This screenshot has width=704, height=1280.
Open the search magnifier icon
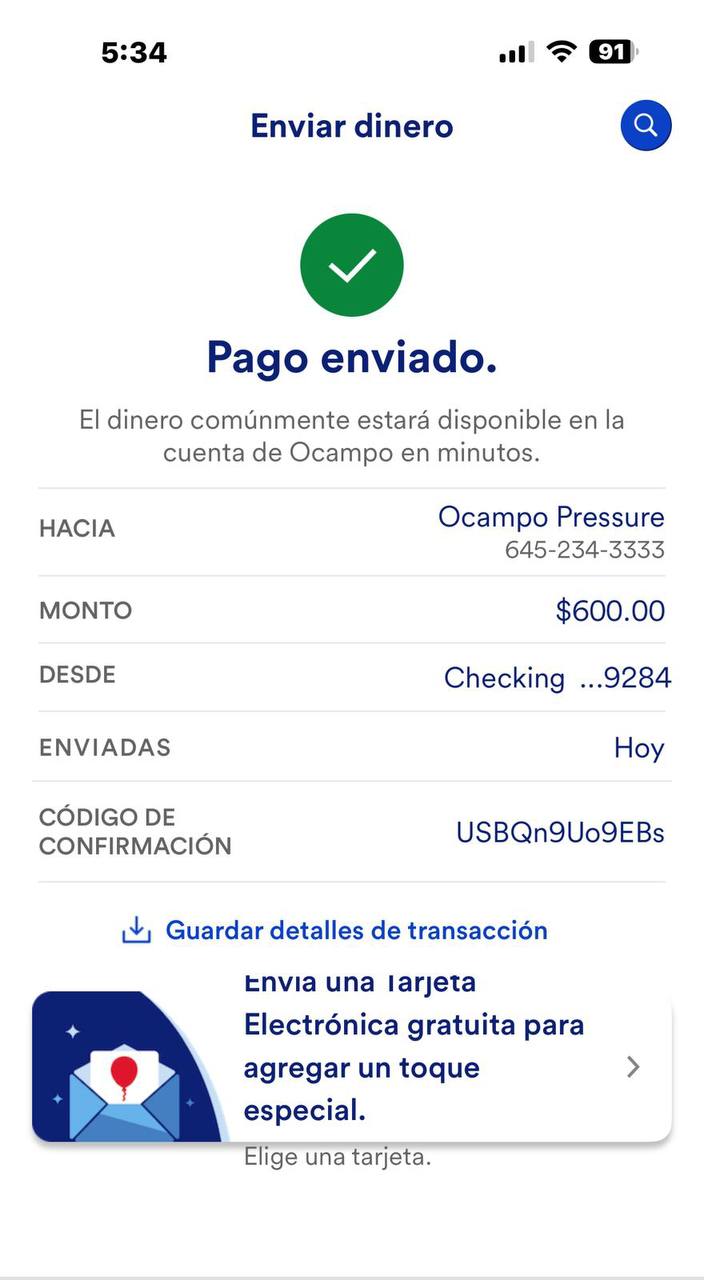tap(646, 126)
